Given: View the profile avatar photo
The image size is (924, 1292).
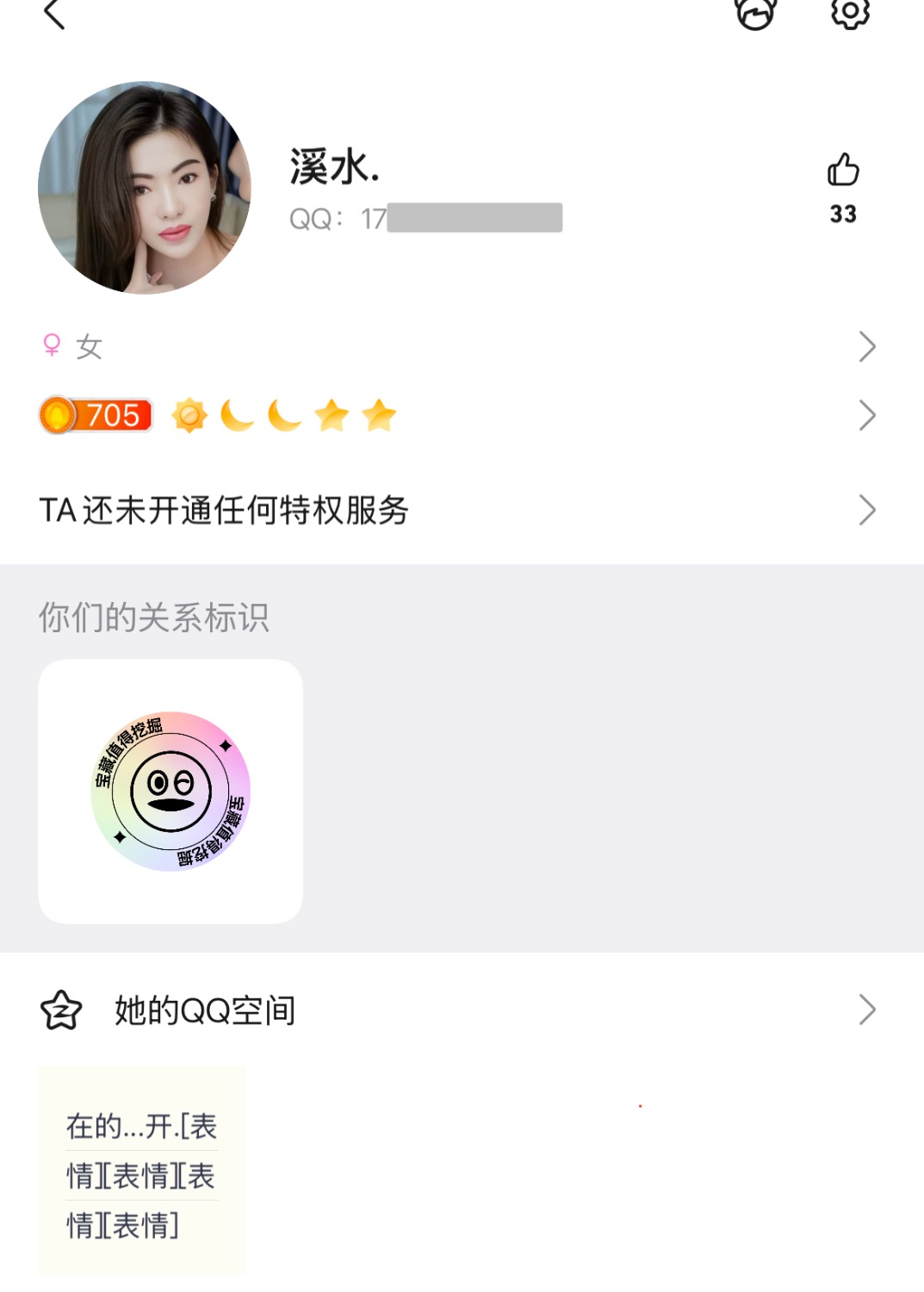Looking at the screenshot, I should click(145, 188).
